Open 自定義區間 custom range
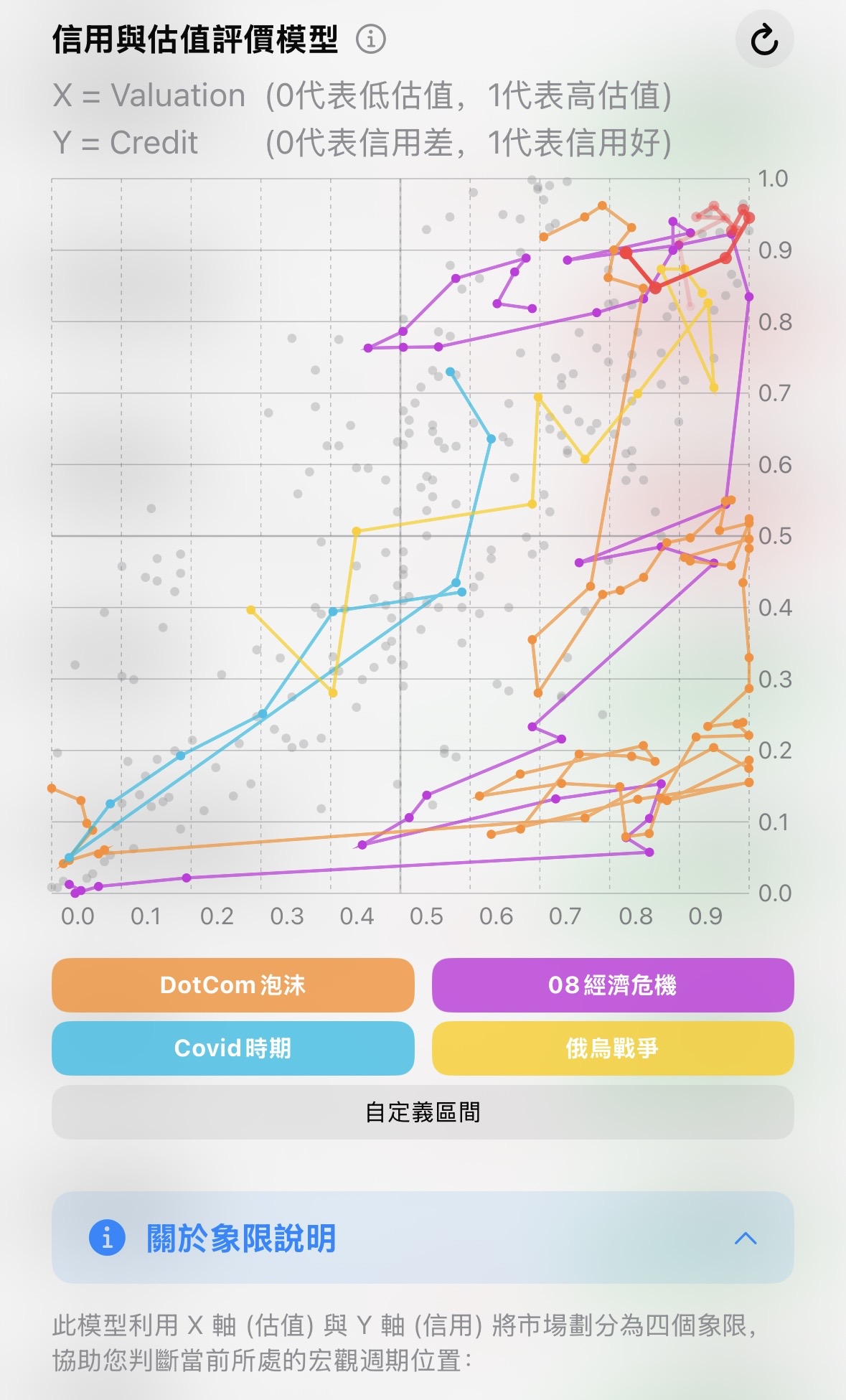 pyautogui.click(x=423, y=1112)
